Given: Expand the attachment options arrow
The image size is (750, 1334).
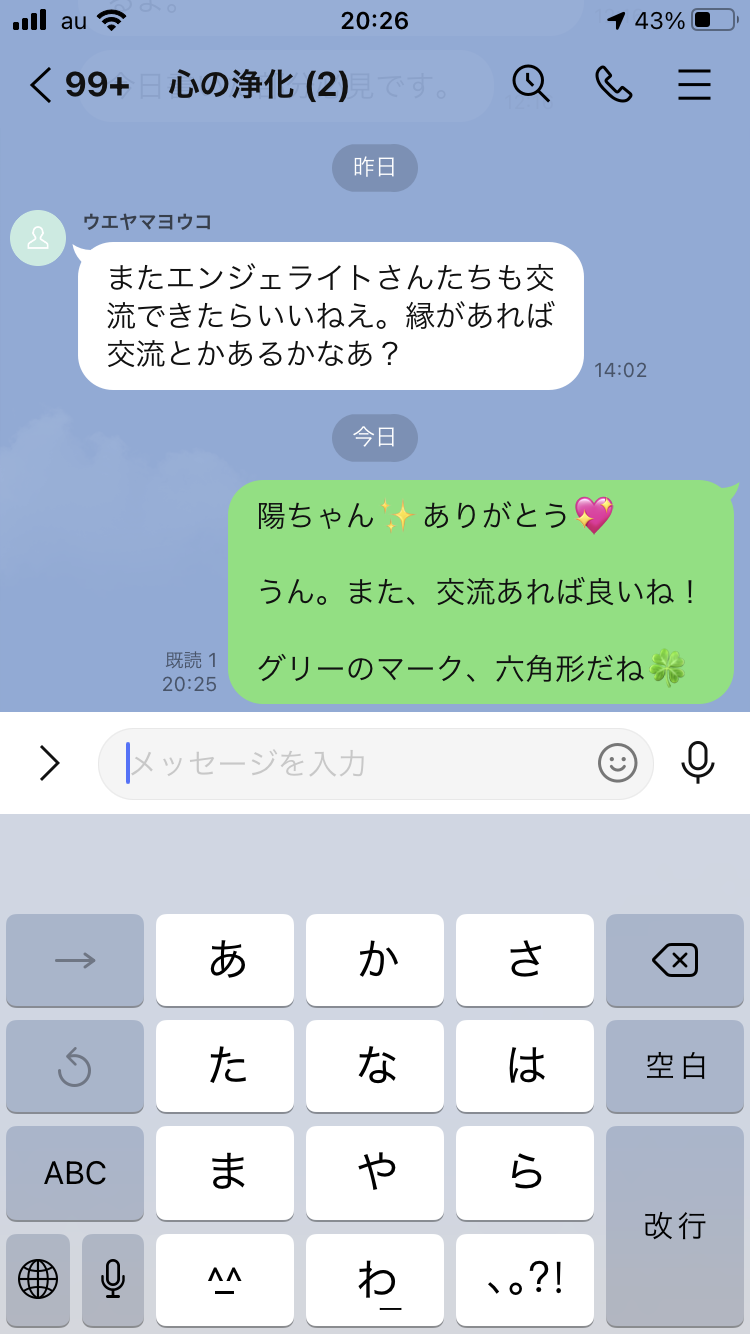Looking at the screenshot, I should (x=49, y=764).
